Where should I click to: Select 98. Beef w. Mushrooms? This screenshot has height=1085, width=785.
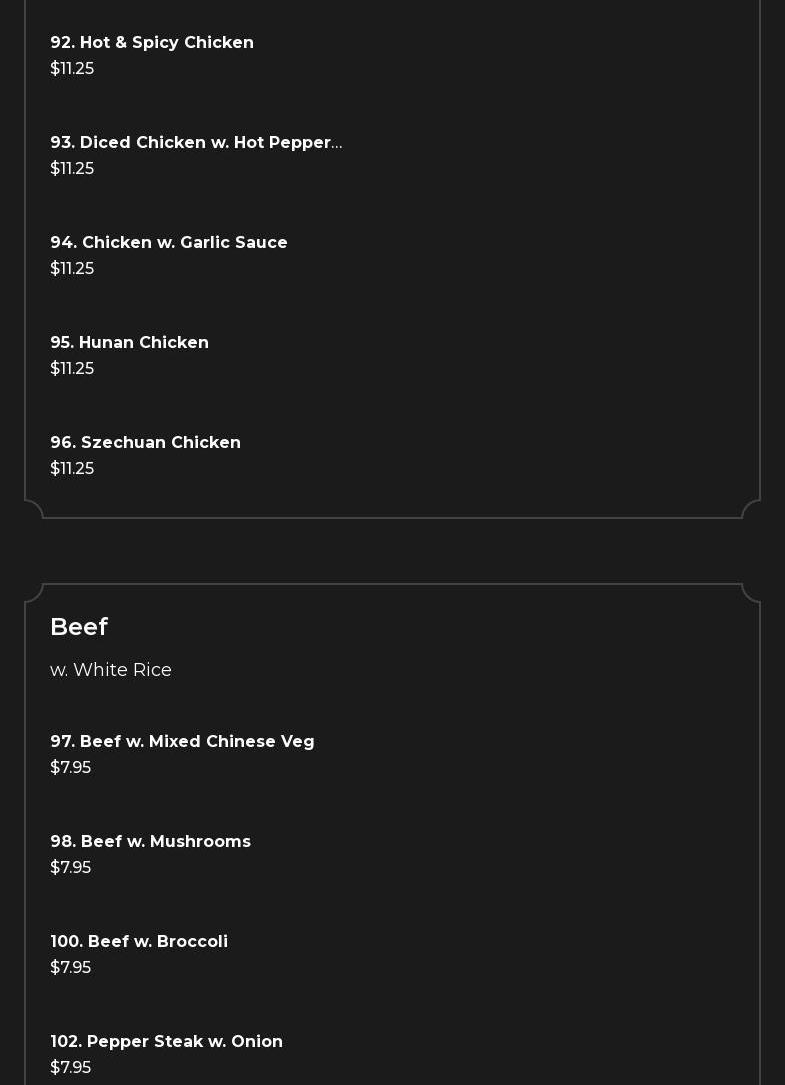coord(151,842)
